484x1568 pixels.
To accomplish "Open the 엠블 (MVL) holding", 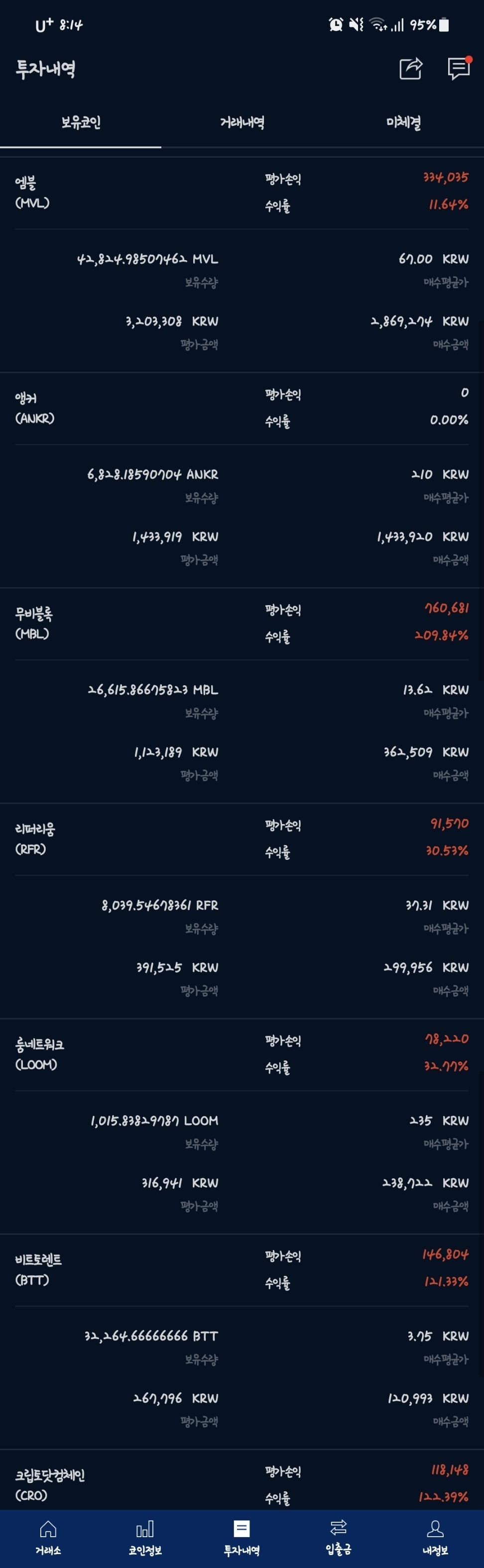I will (33, 193).
